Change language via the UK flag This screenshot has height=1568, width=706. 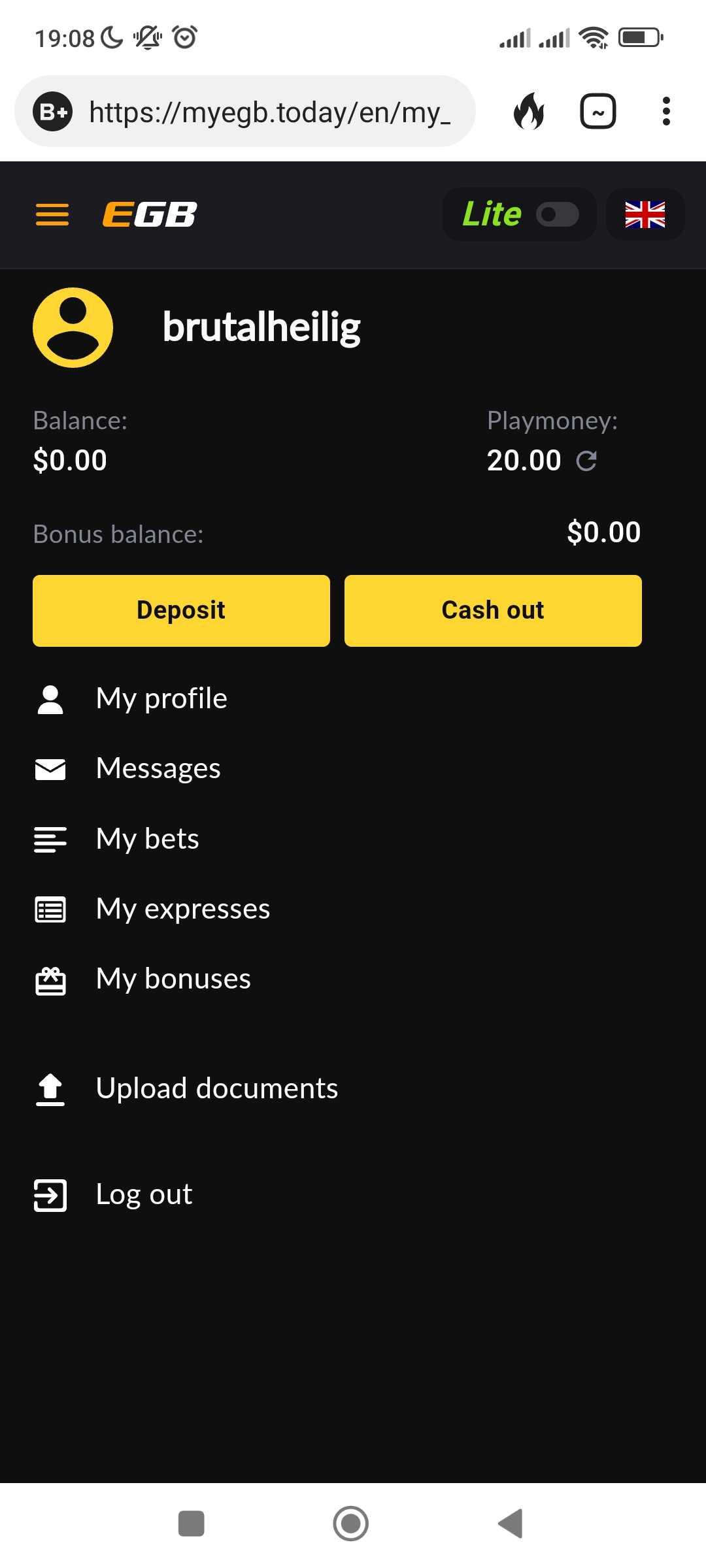645,214
